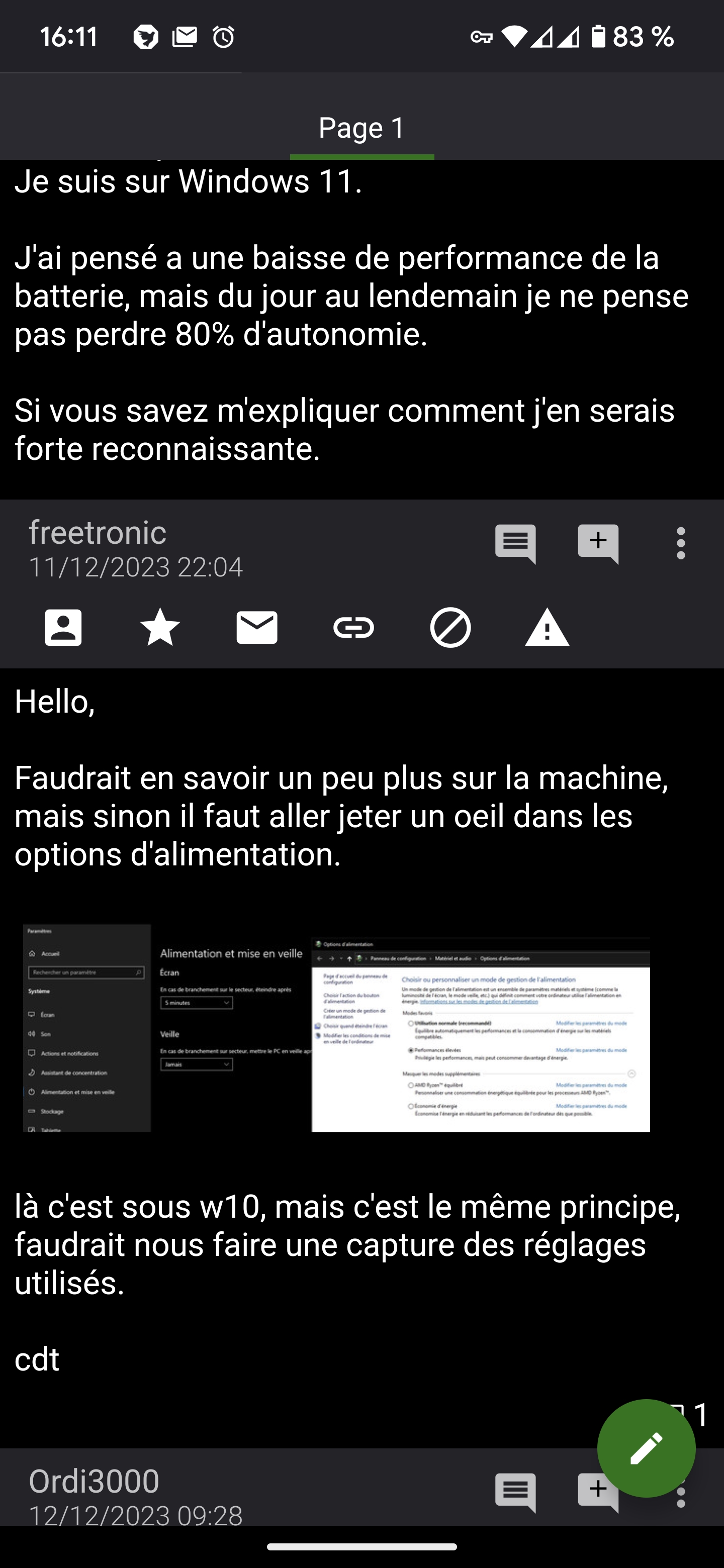This screenshot has width=724, height=1568.
Task: Send a private message to freetronic
Action: point(257,627)
